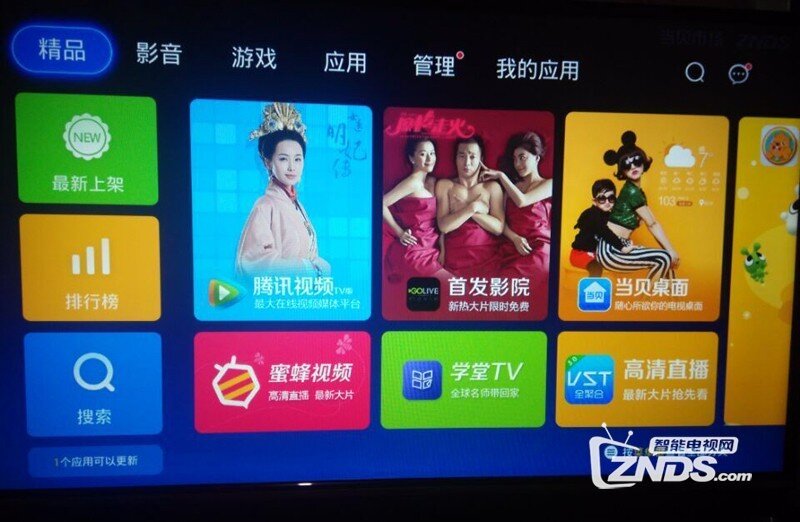Switch to the 游戏 tab
Viewport: 800px width, 522px height.
tap(254, 58)
